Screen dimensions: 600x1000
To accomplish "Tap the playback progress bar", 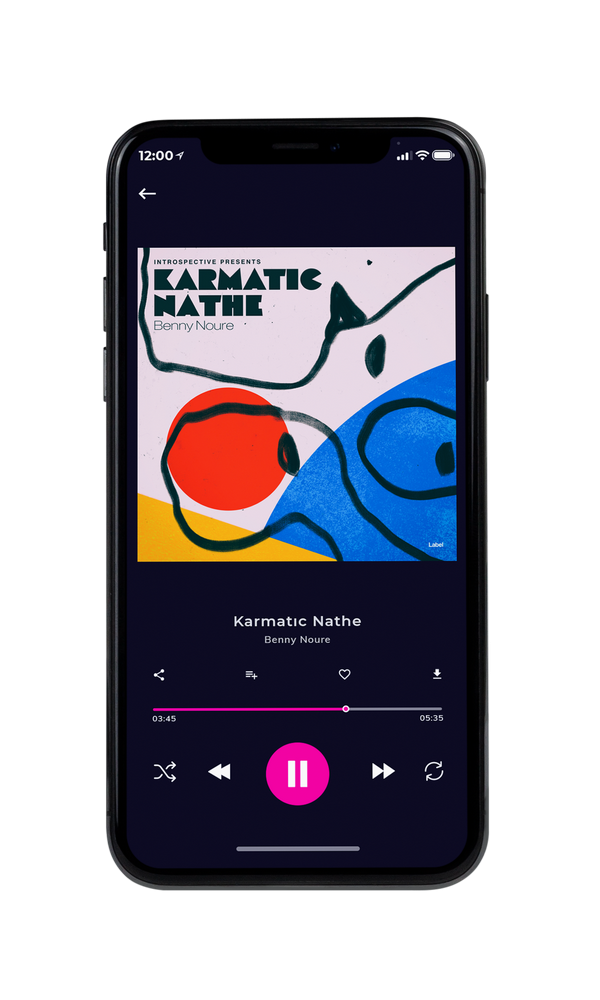I will pyautogui.click(x=297, y=709).
